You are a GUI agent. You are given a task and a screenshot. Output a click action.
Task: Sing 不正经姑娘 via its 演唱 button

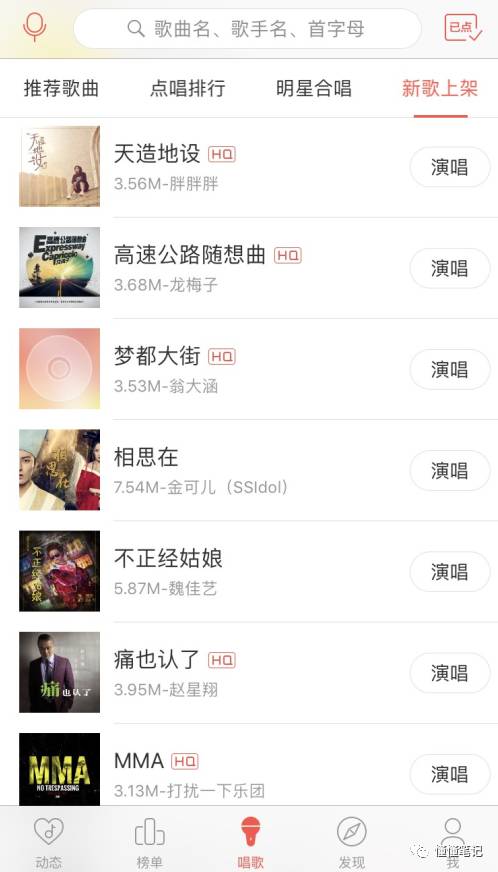point(450,572)
